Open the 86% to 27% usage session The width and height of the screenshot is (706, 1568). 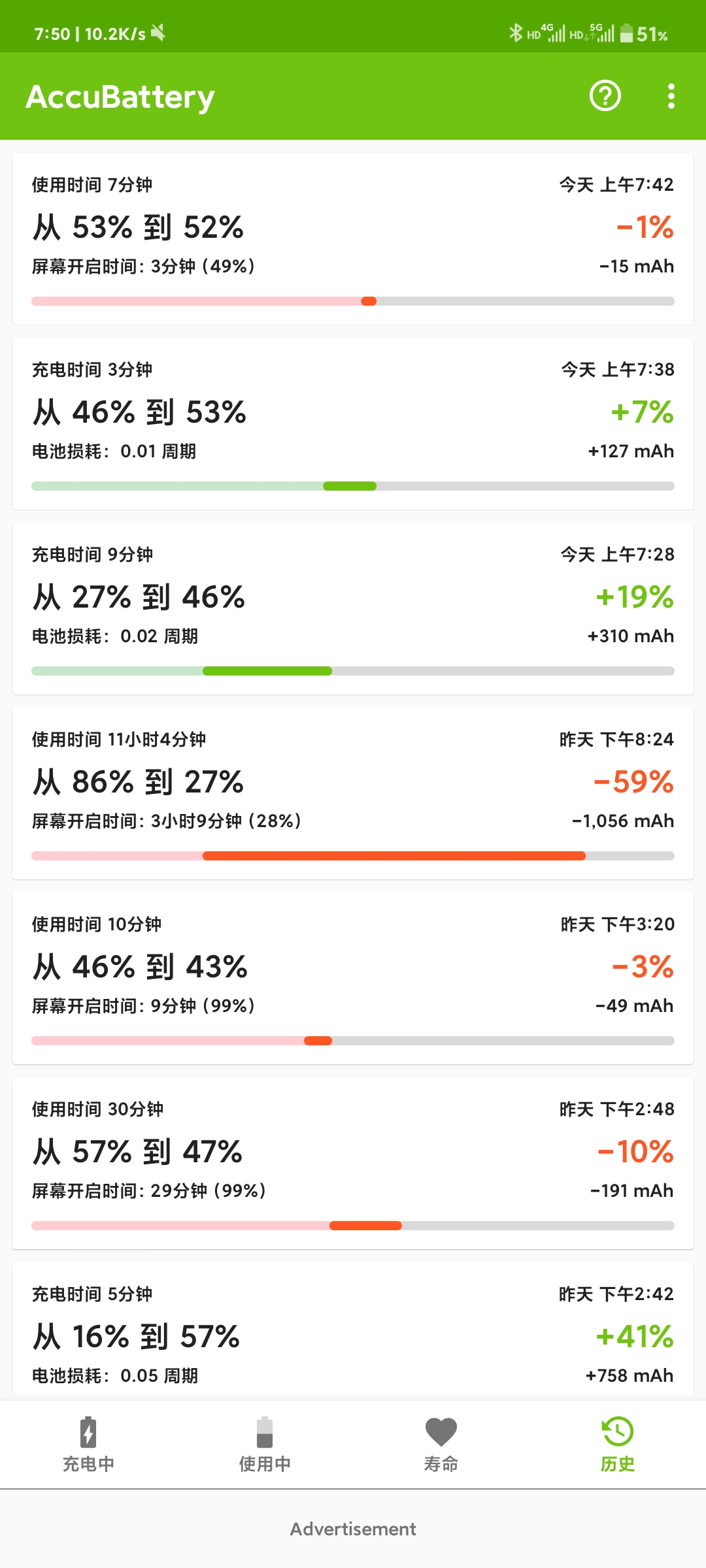click(x=353, y=794)
